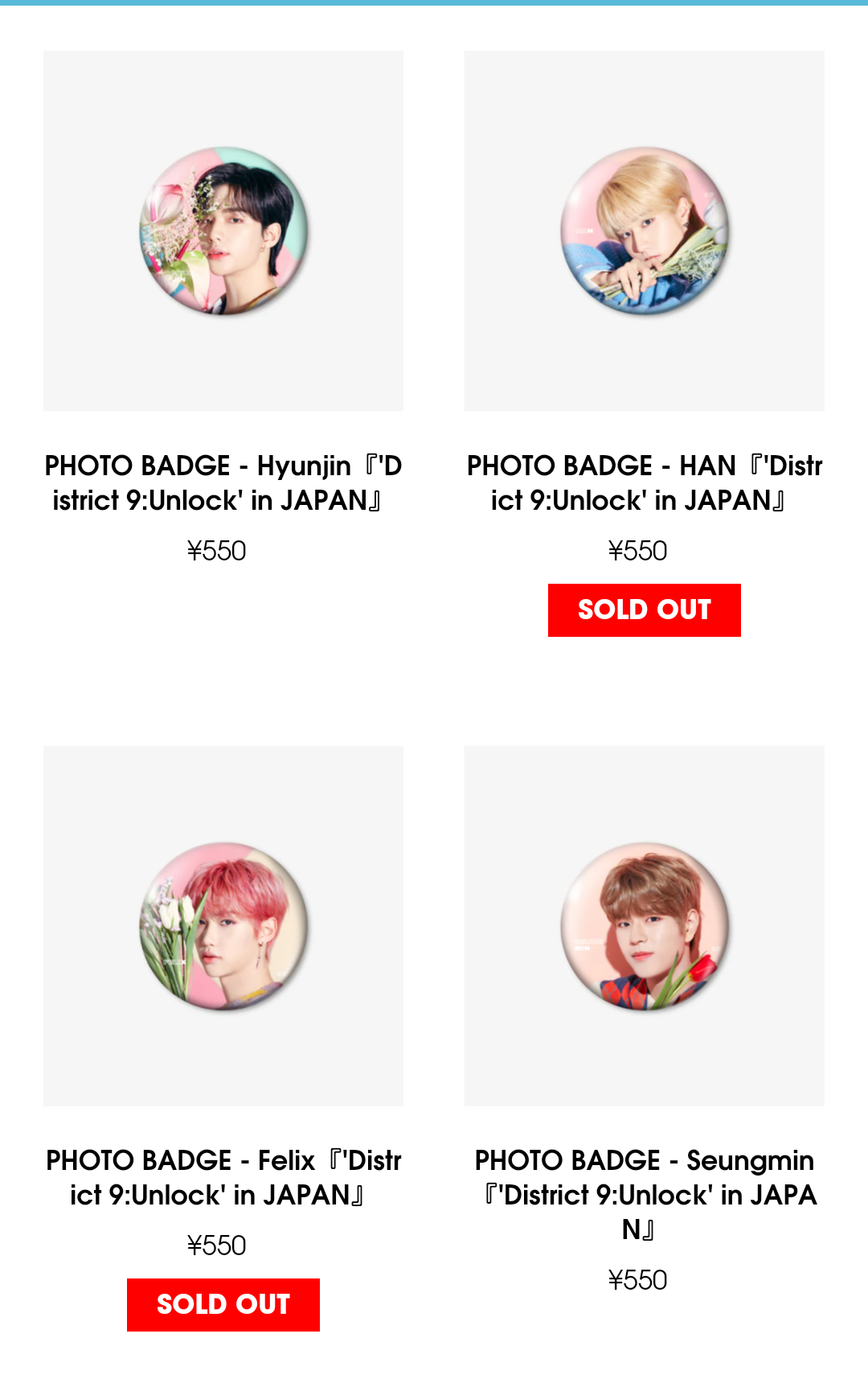This screenshot has width=868, height=1383.
Task: View the Felix photo badge item
Action: (x=223, y=926)
